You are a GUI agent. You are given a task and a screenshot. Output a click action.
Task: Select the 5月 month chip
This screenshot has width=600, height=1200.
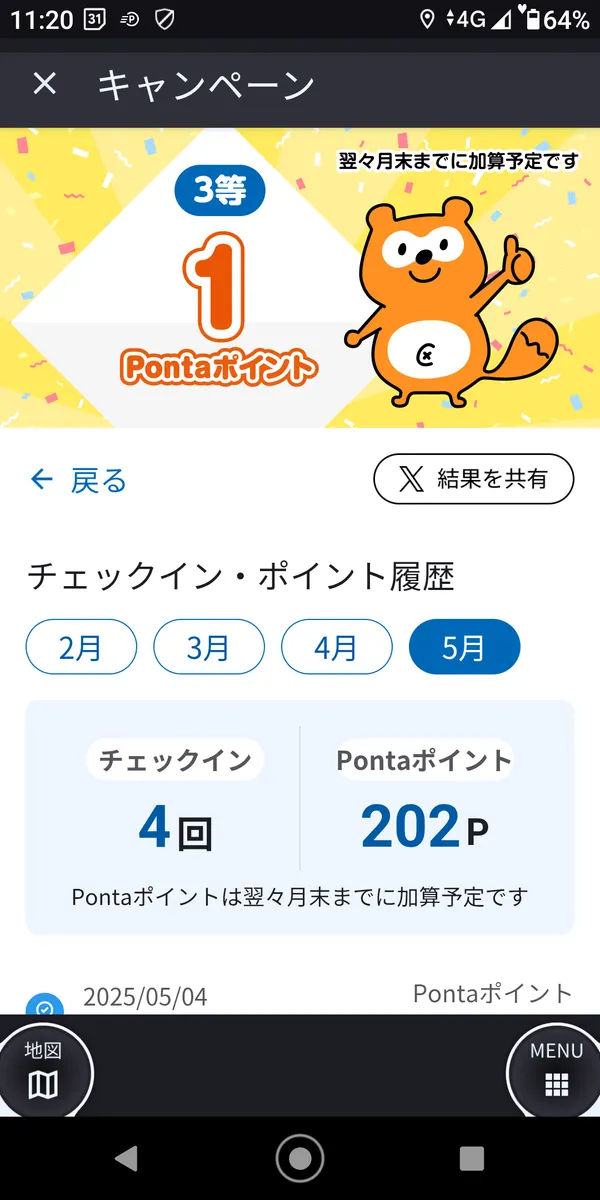click(x=465, y=647)
